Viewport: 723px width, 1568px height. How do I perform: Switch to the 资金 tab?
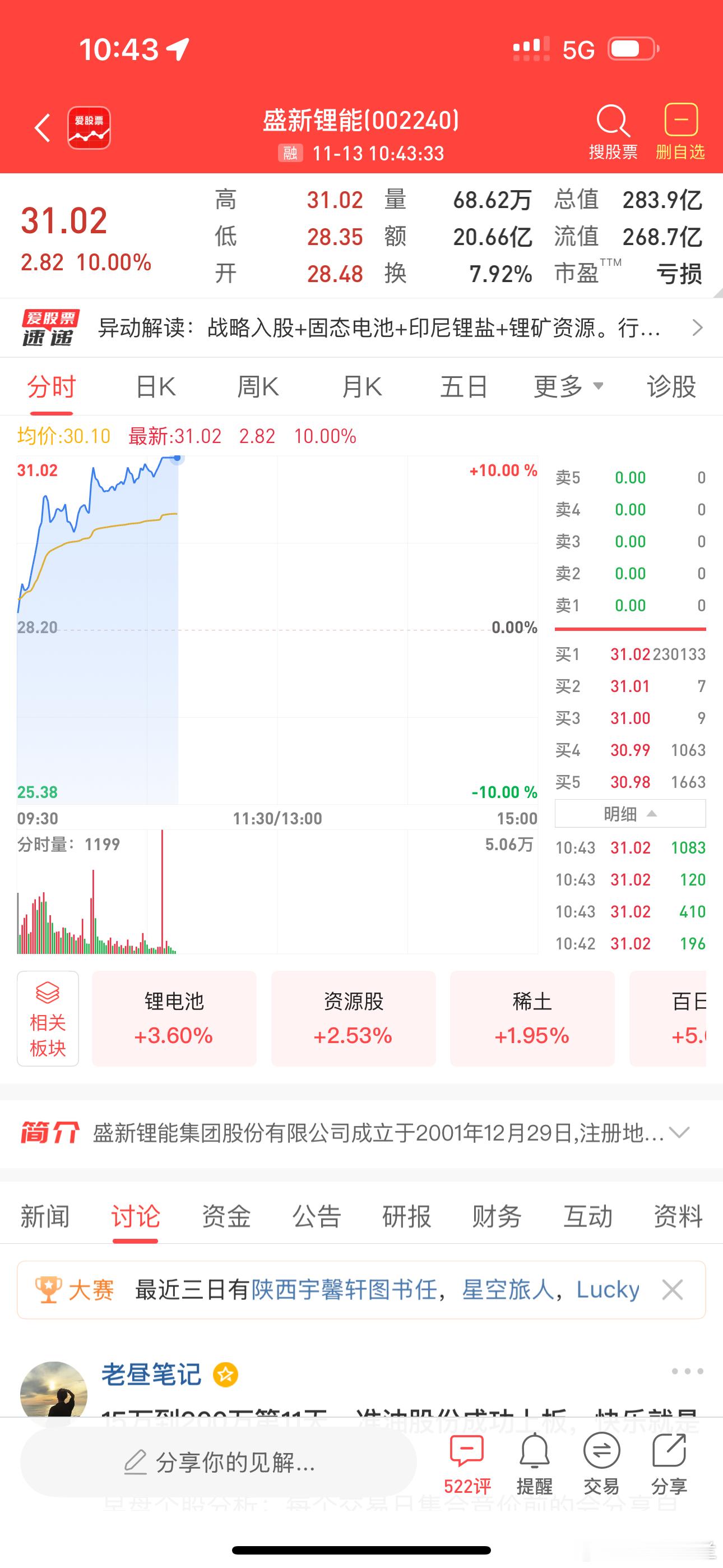point(226,1216)
